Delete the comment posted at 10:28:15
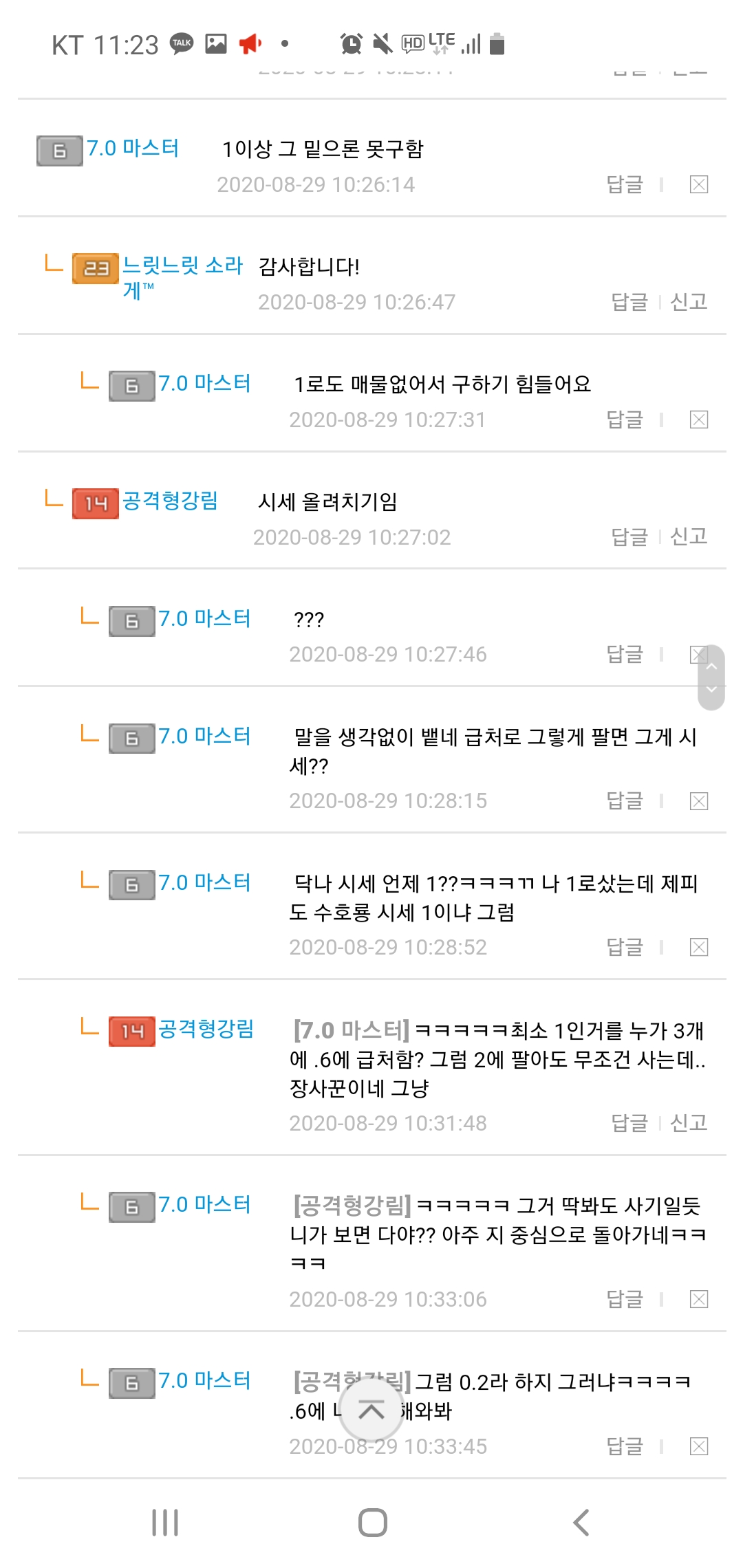The width and height of the screenshot is (743, 1568). (x=698, y=801)
